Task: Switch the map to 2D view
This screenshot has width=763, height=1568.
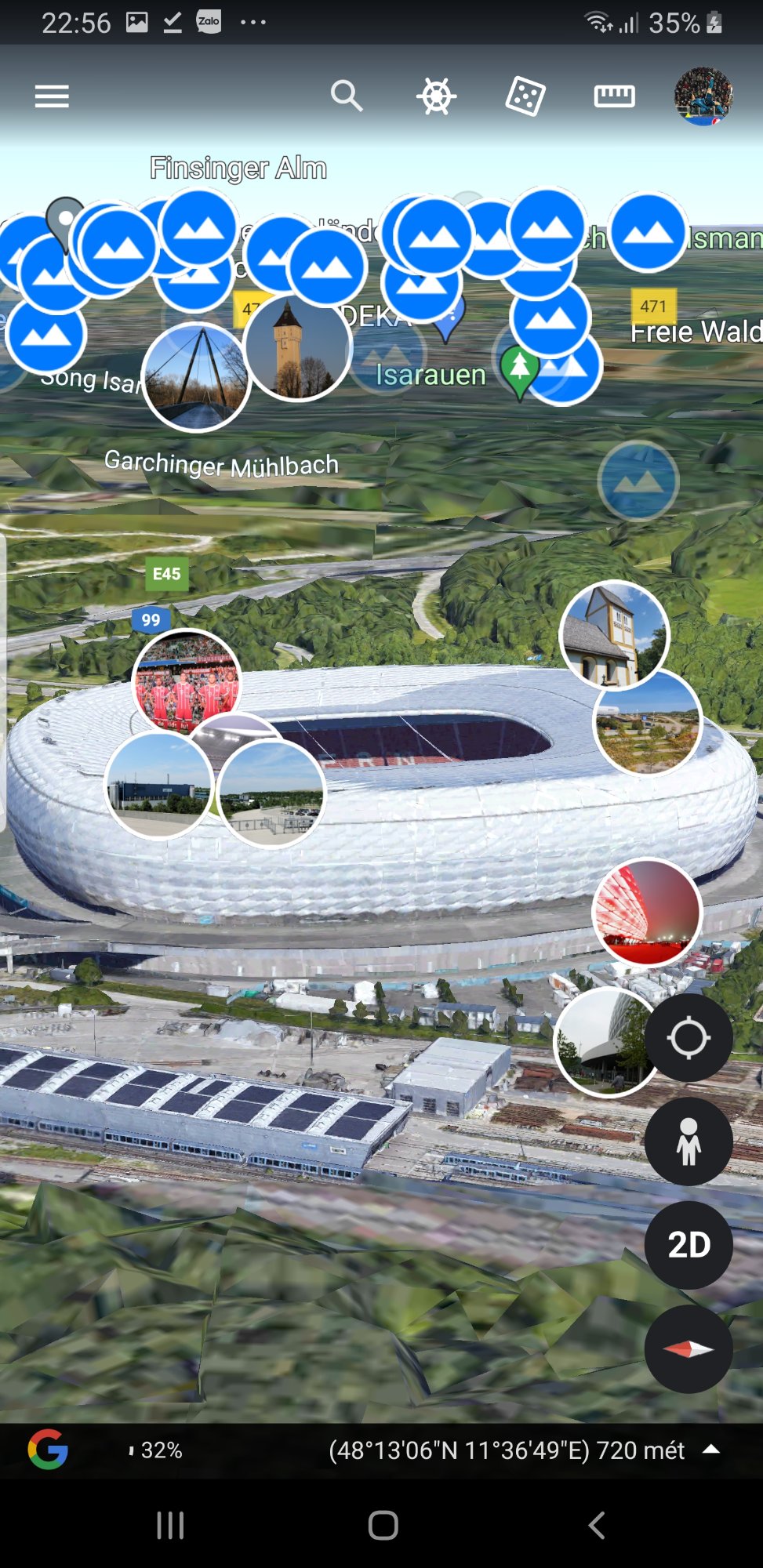Action: click(689, 1245)
